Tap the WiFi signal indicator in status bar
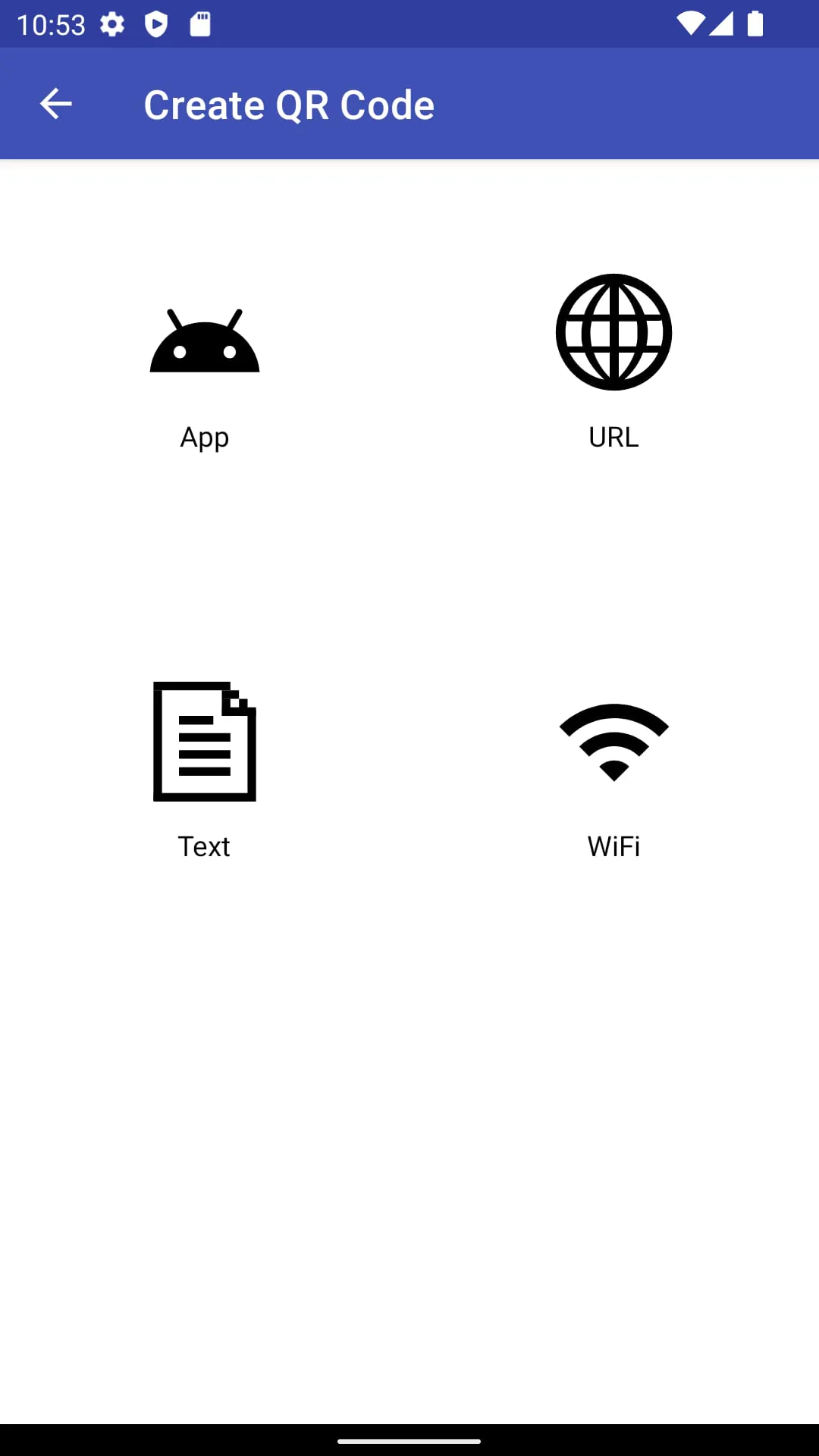The image size is (819, 1456). [691, 24]
